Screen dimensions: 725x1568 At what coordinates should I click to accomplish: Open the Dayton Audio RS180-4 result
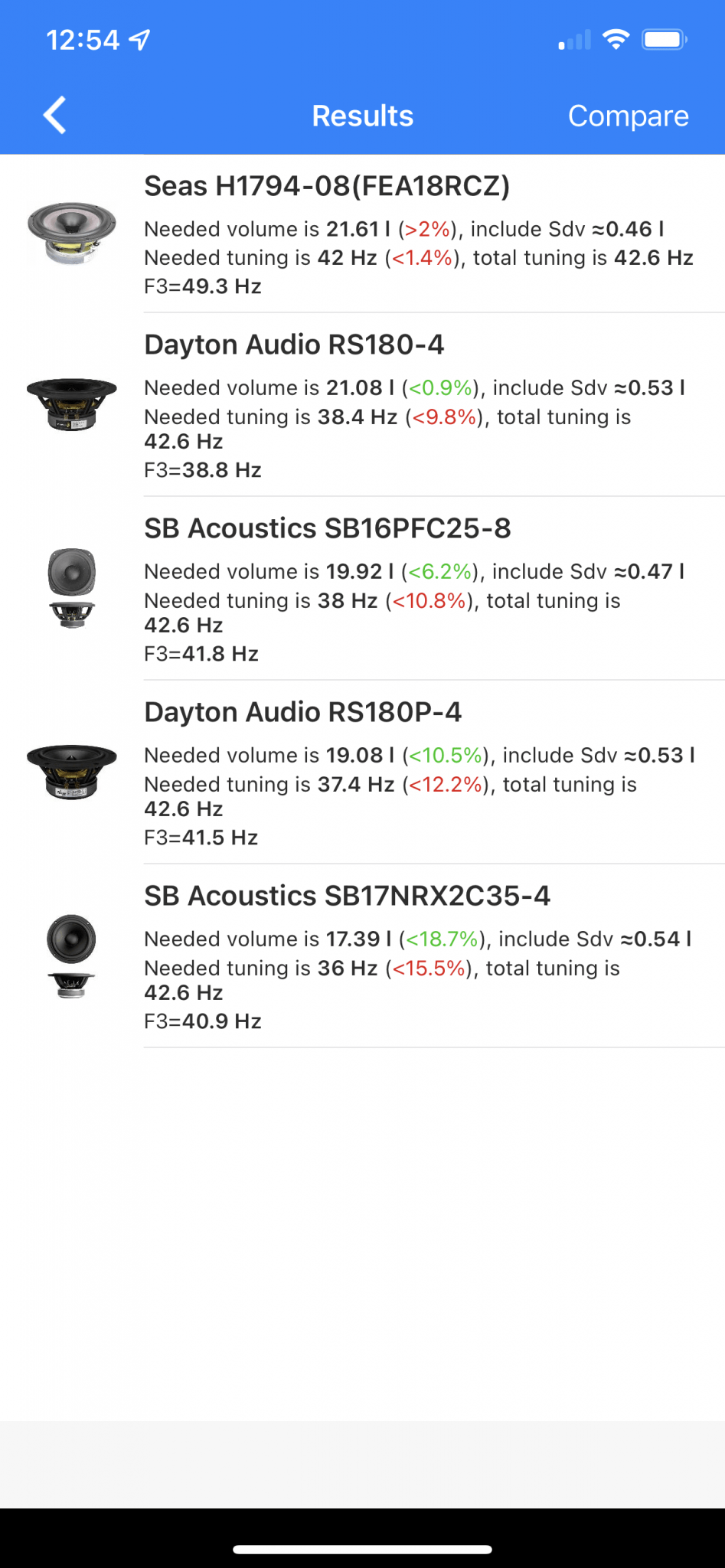tap(362, 405)
